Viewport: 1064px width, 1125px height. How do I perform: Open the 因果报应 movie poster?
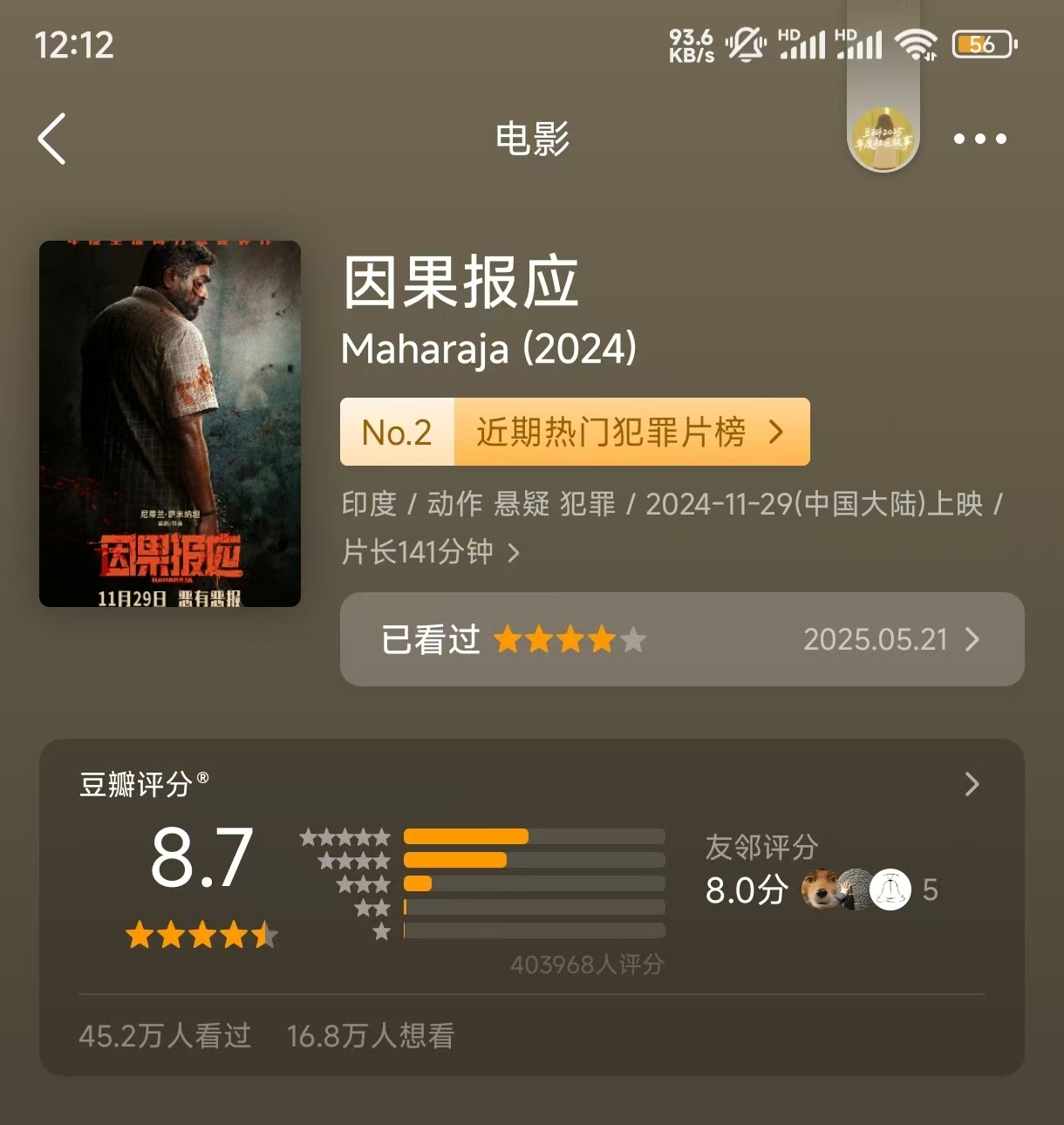tap(170, 424)
